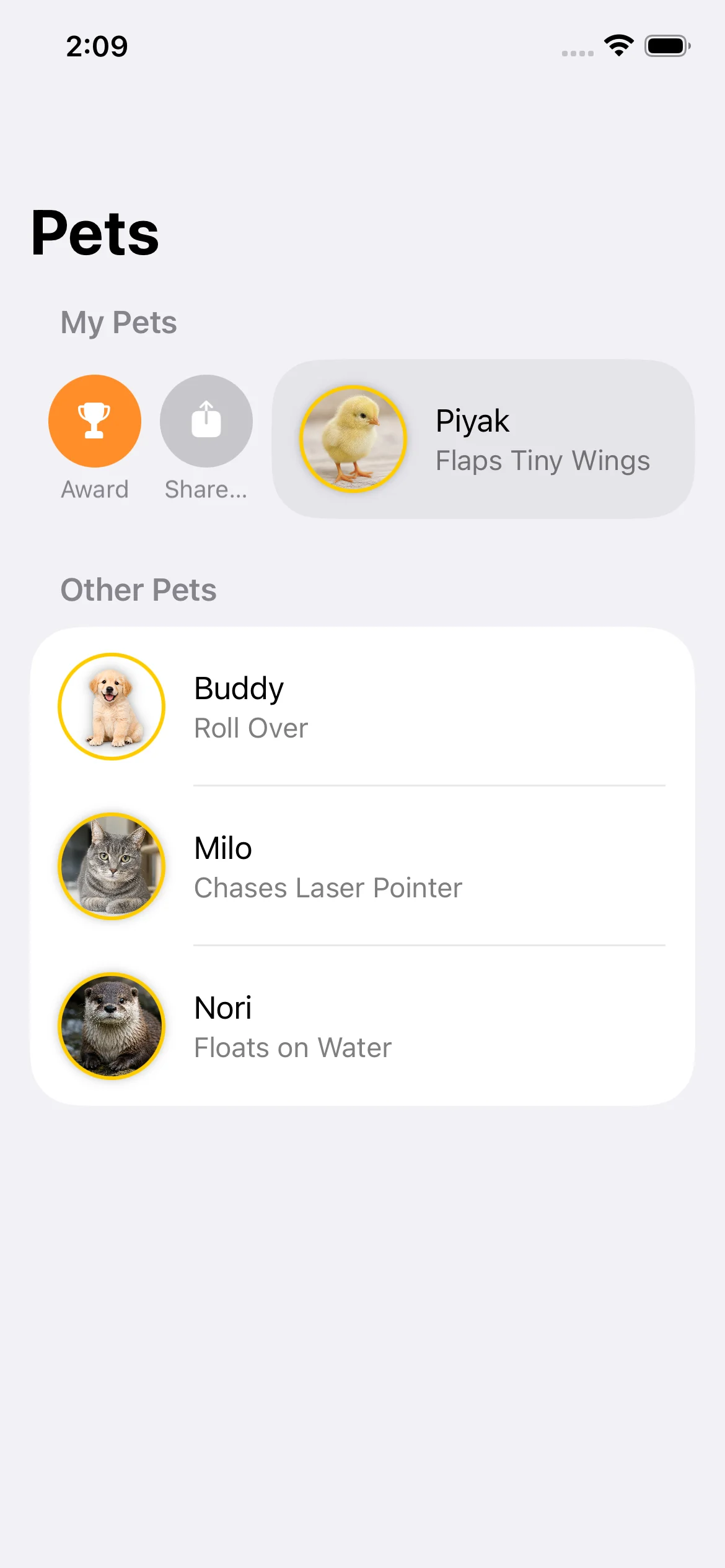This screenshot has width=725, height=1568.
Task: Tap the orange Award trophy button
Action: [95, 421]
